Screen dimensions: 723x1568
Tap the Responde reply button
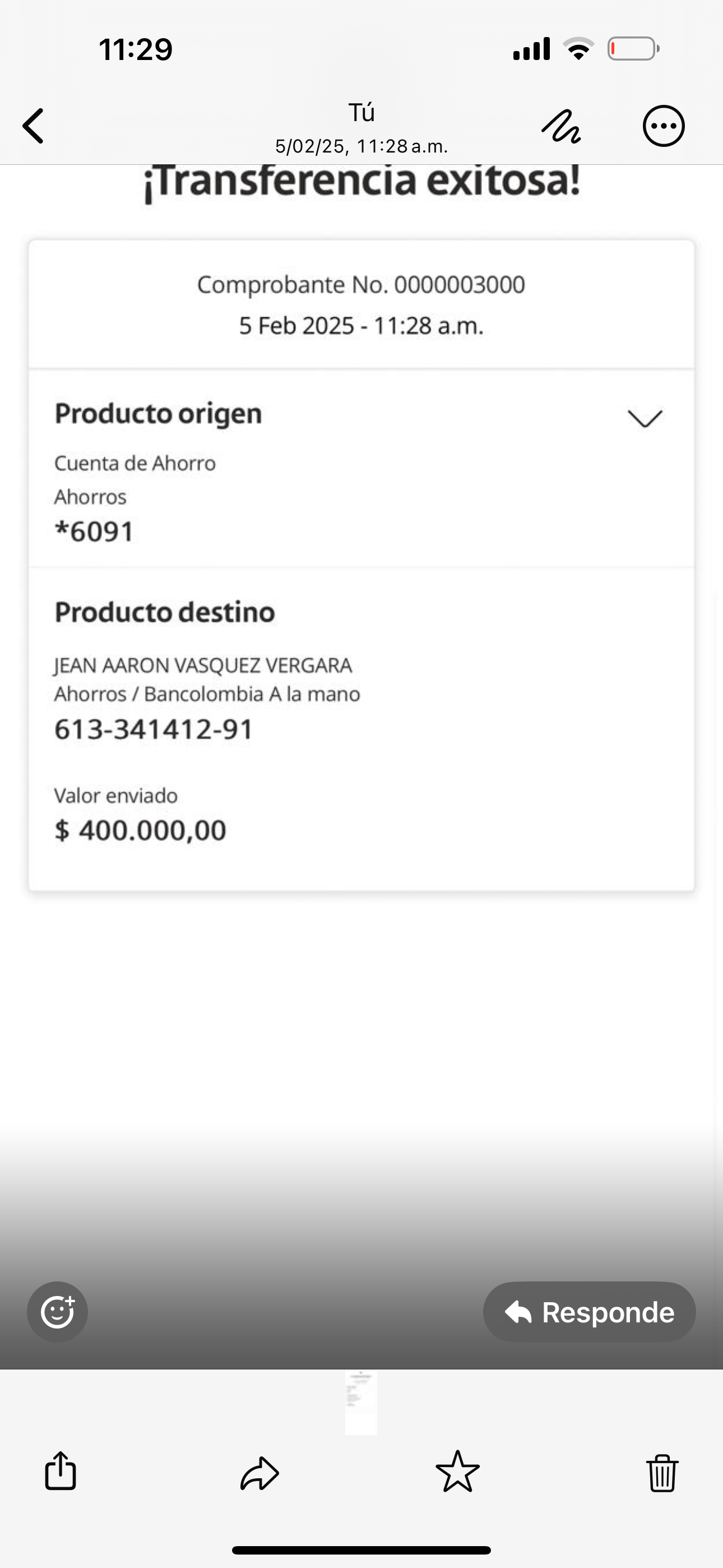589,1312
